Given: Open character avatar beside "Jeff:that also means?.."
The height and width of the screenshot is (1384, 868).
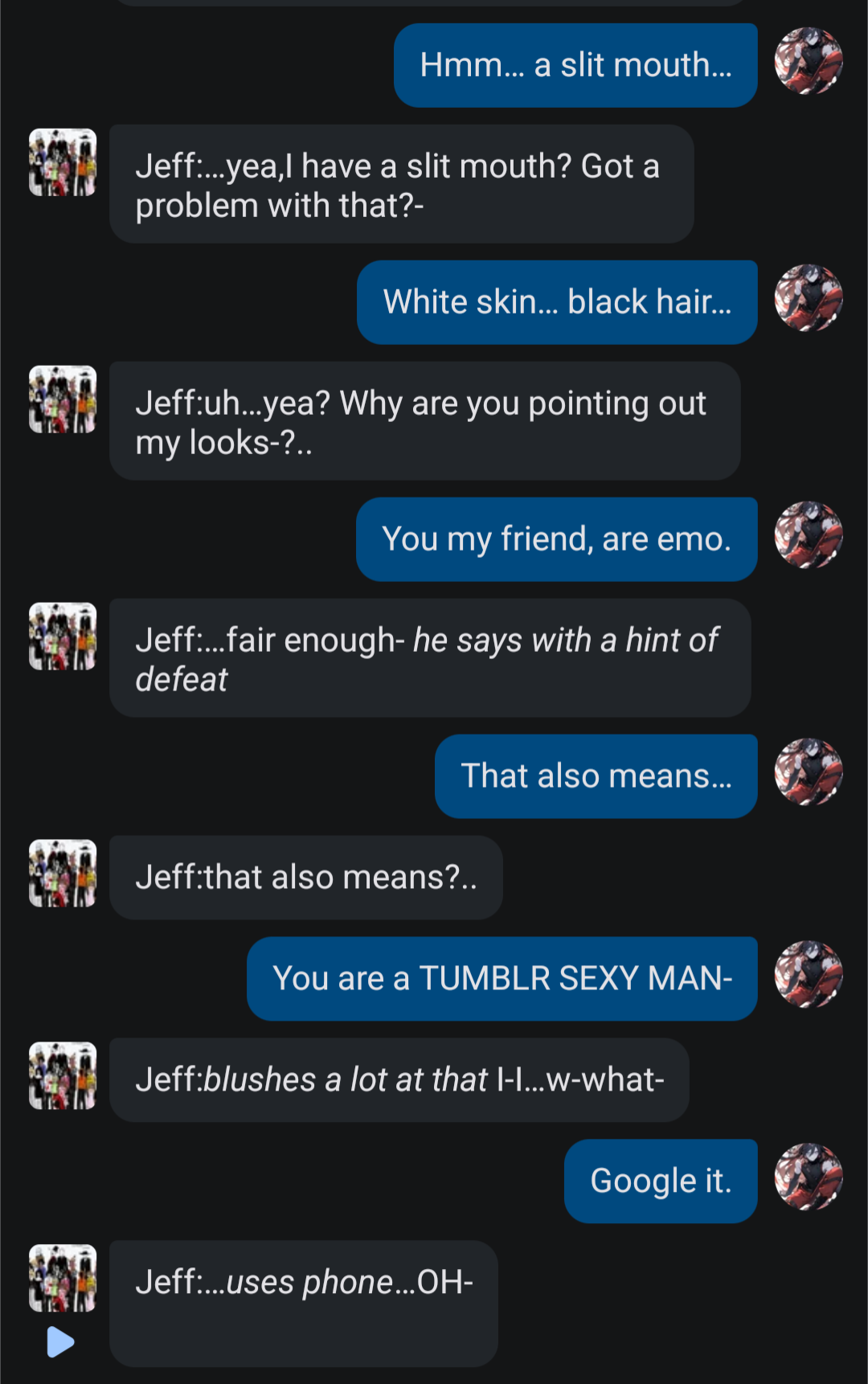Looking at the screenshot, I should point(63,874).
